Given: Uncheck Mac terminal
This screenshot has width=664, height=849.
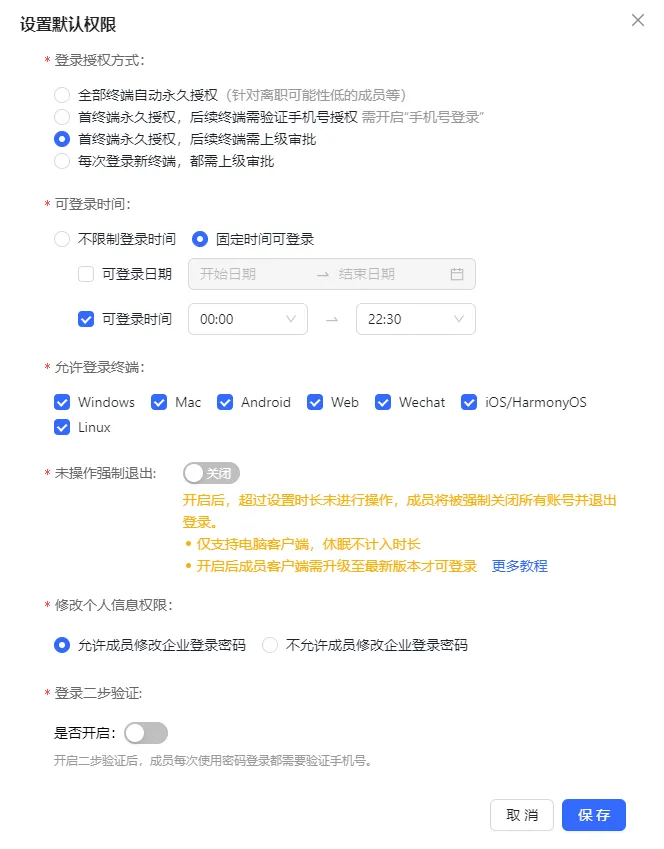Looking at the screenshot, I should 159,402.
